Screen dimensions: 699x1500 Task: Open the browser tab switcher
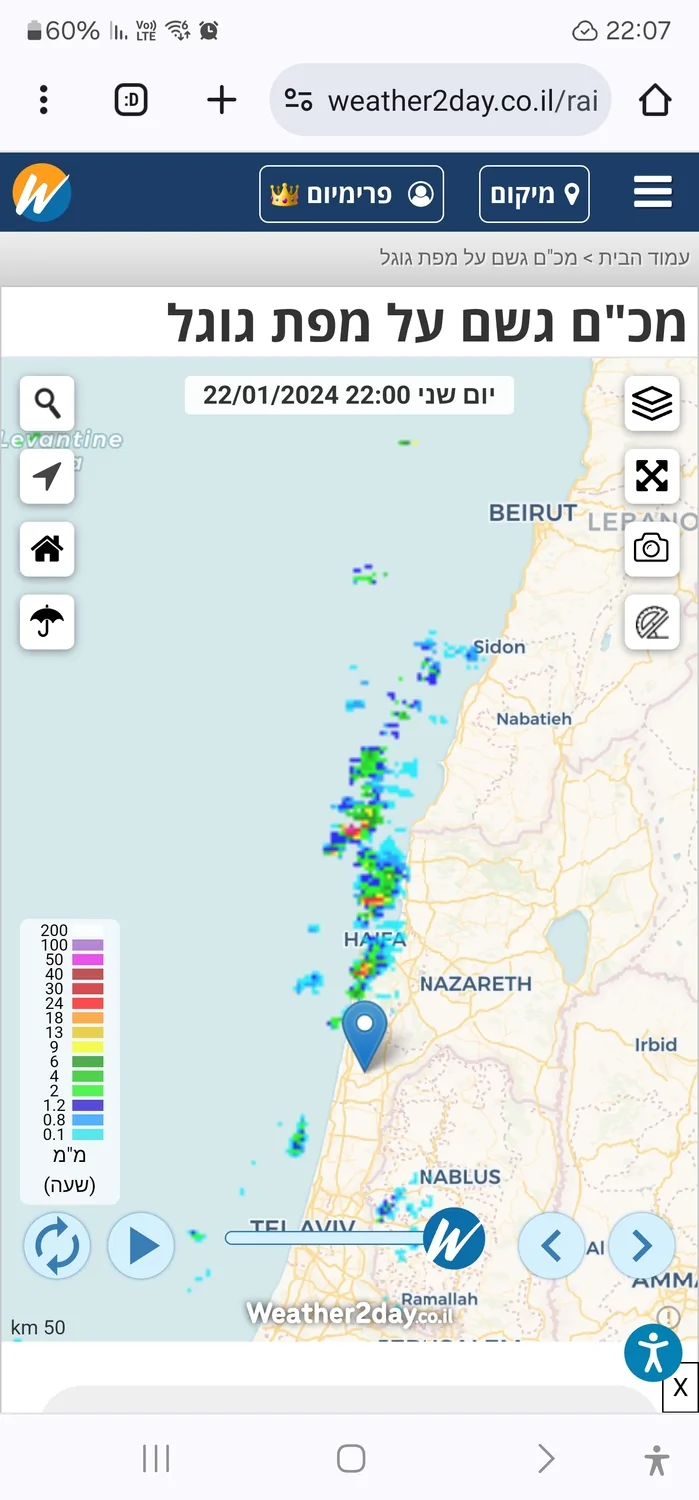point(131,100)
